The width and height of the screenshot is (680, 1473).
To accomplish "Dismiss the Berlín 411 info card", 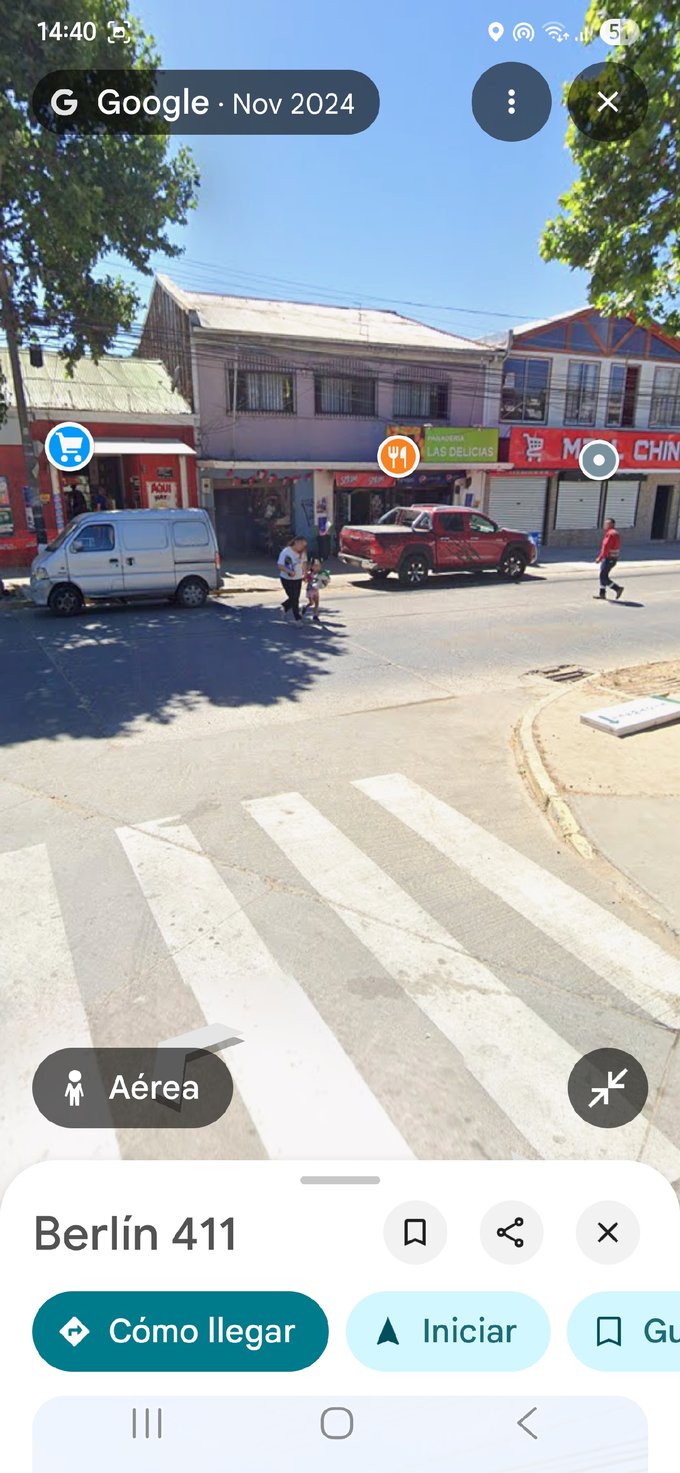I will (x=607, y=1233).
